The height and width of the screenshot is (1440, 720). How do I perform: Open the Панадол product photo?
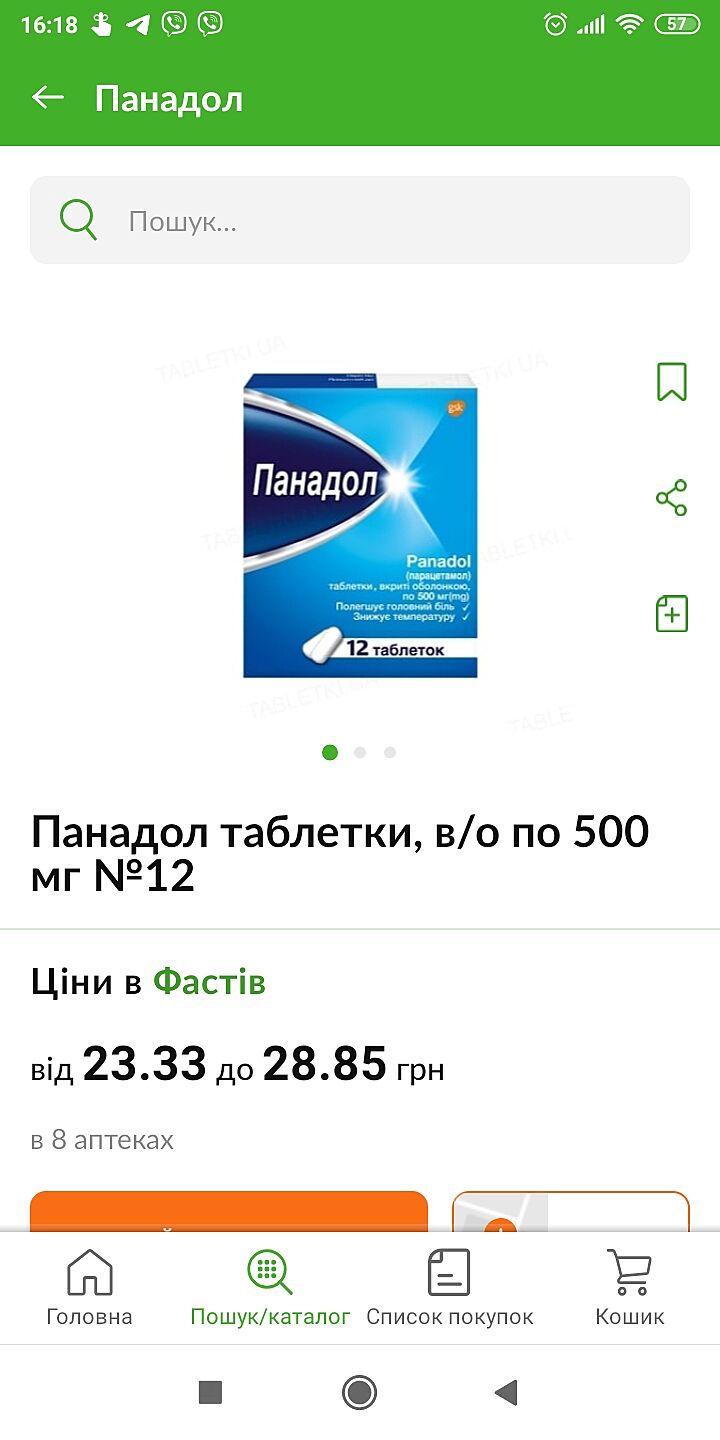[x=360, y=525]
